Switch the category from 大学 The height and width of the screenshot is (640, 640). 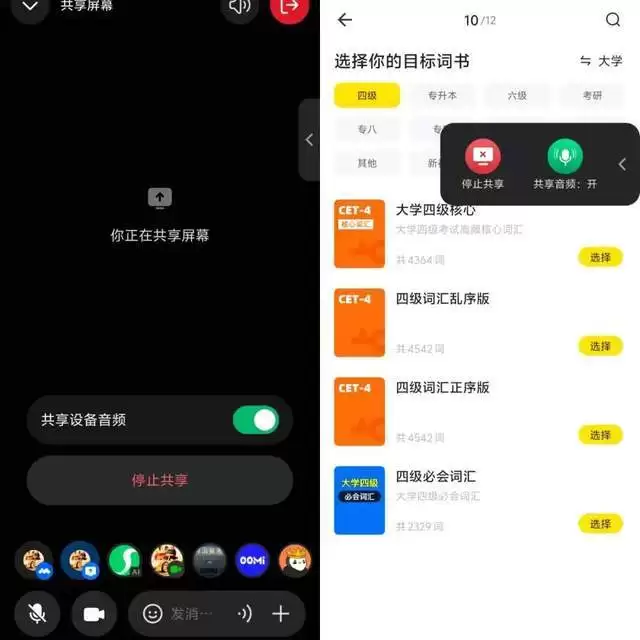[x=601, y=61]
